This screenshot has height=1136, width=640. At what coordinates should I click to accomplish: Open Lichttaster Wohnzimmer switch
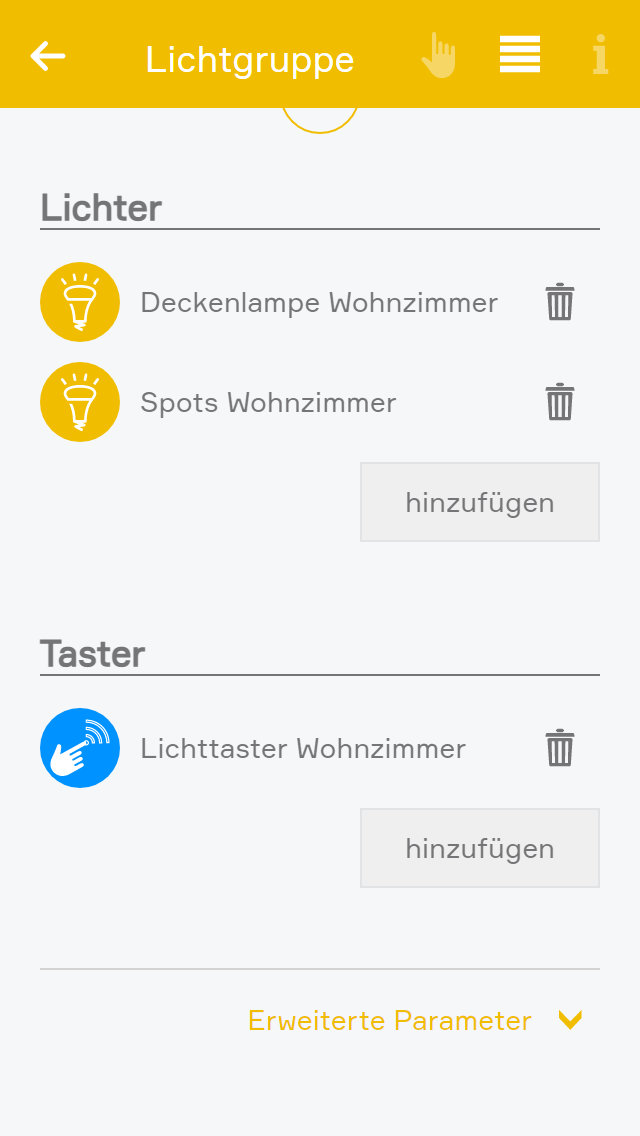(302, 748)
